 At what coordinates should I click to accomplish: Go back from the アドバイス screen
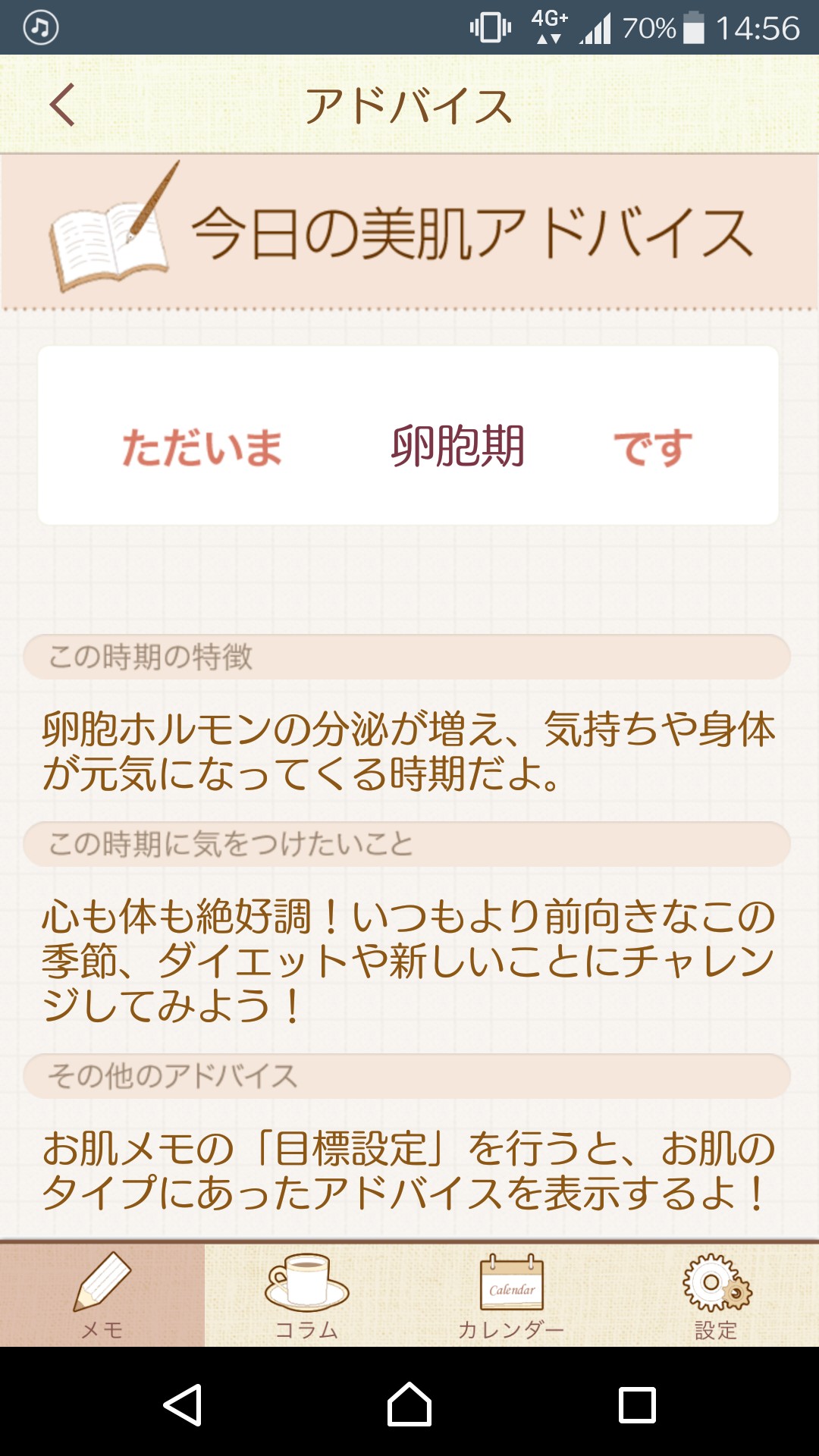pyautogui.click(x=62, y=105)
